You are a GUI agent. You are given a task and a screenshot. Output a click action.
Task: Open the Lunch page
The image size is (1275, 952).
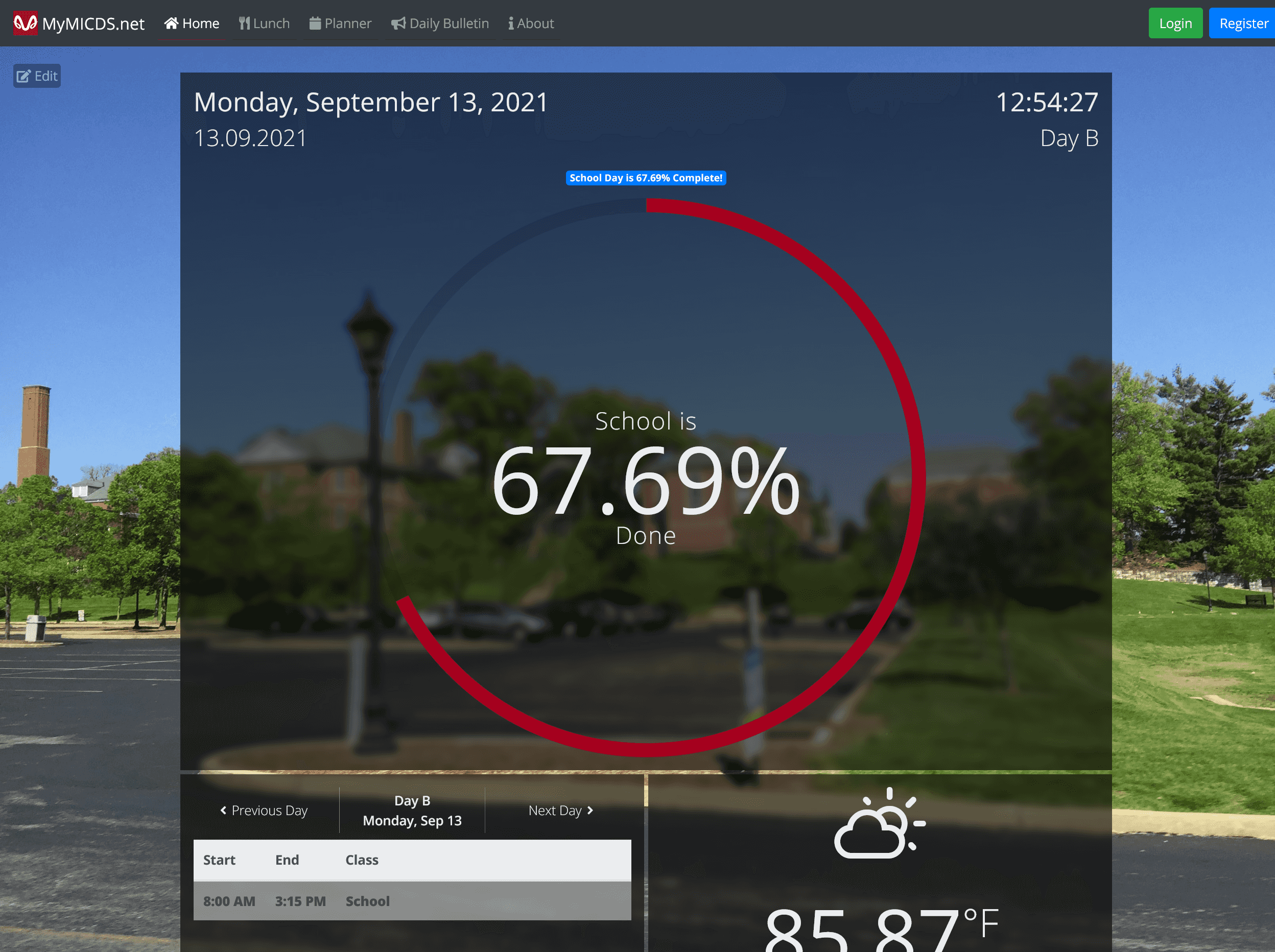[x=265, y=23]
